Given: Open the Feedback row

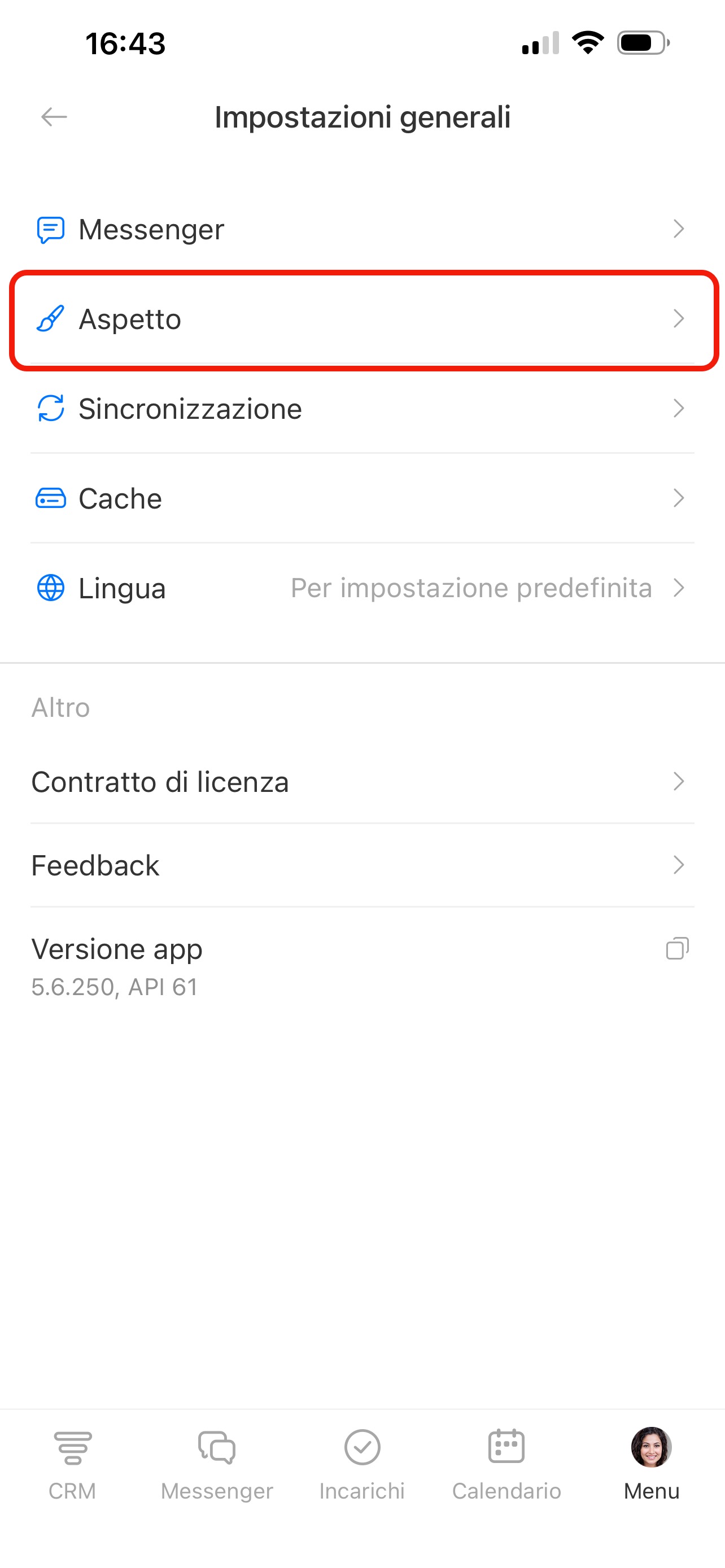Looking at the screenshot, I should pos(361,865).
